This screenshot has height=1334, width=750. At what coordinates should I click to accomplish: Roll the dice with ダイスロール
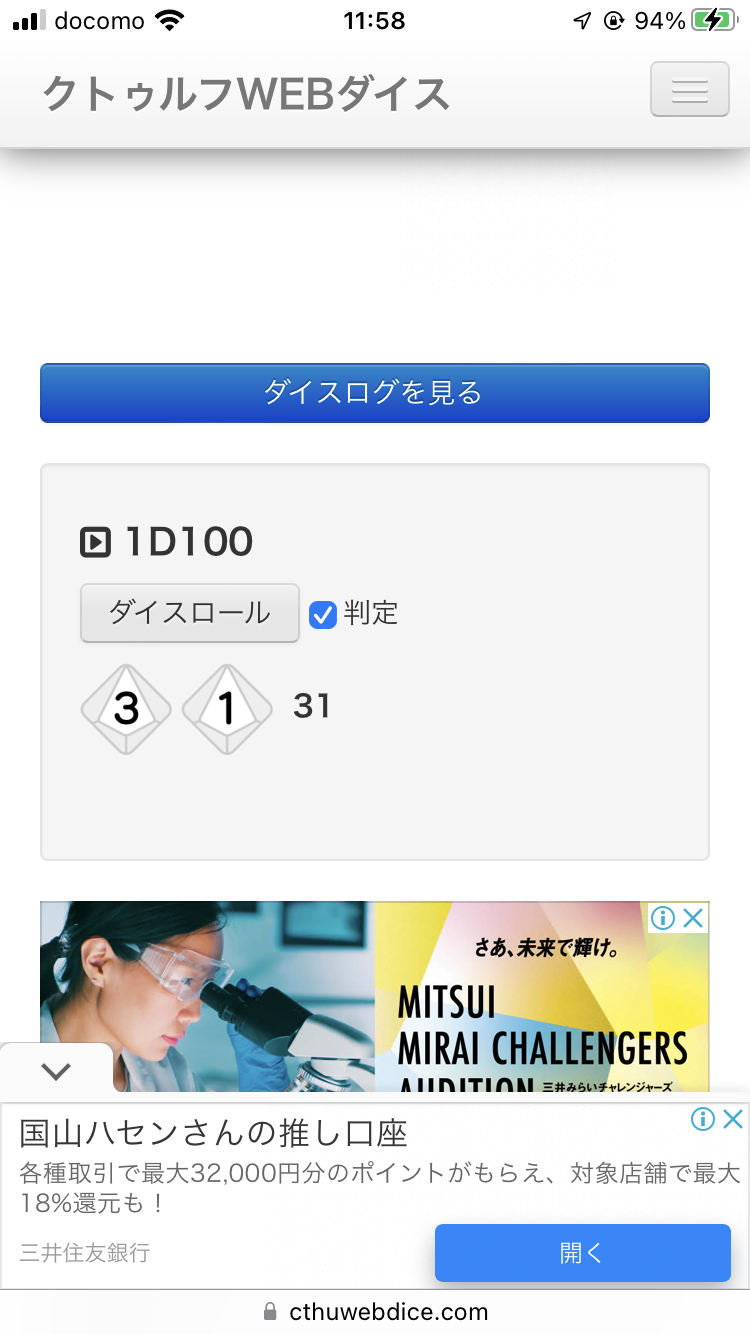coord(190,612)
